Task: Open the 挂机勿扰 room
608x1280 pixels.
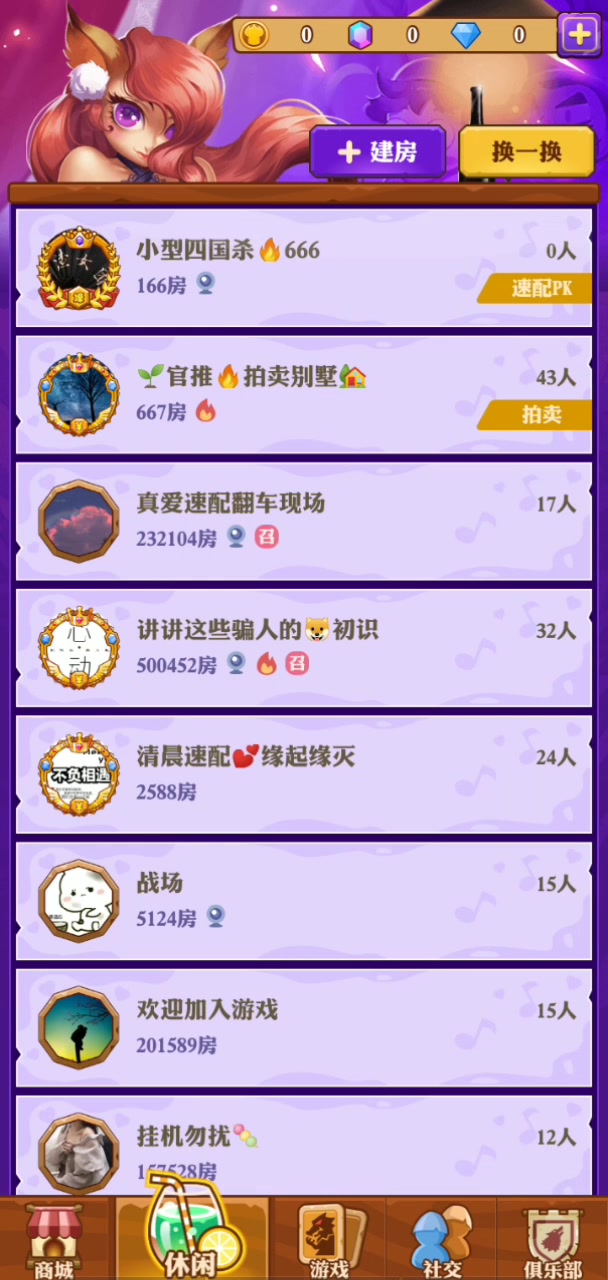Action: pos(303,1148)
